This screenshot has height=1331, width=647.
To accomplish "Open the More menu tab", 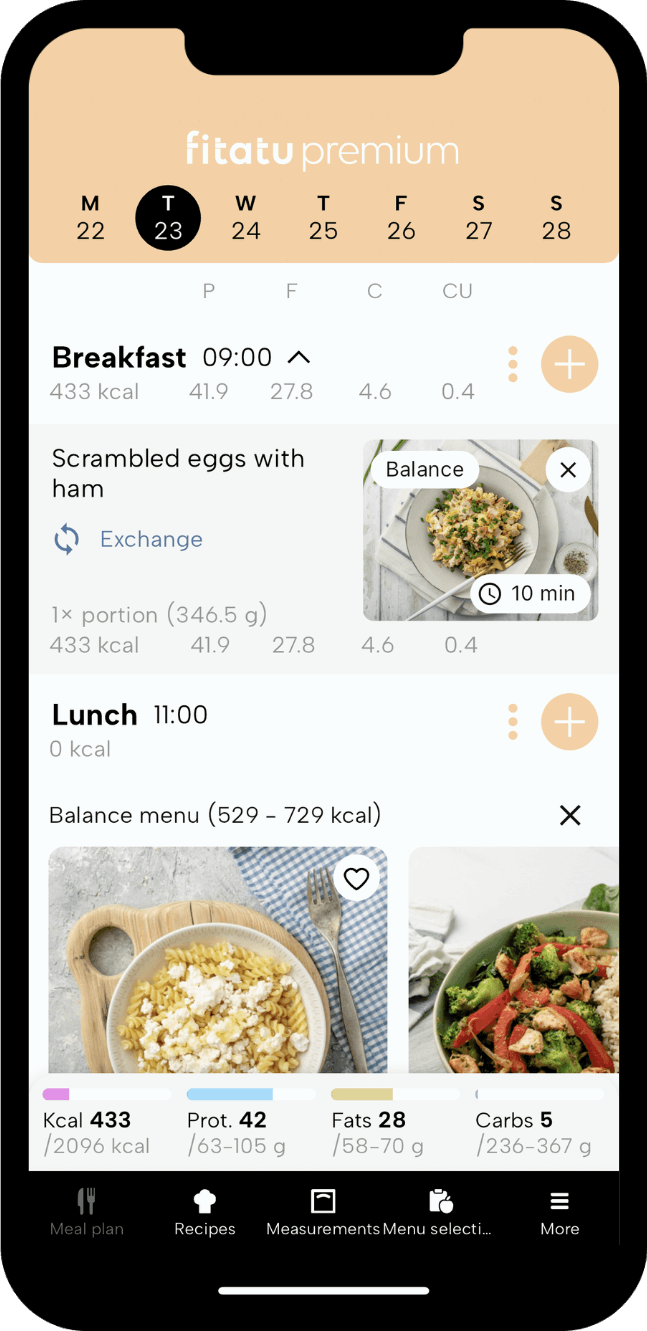I will 559,1213.
